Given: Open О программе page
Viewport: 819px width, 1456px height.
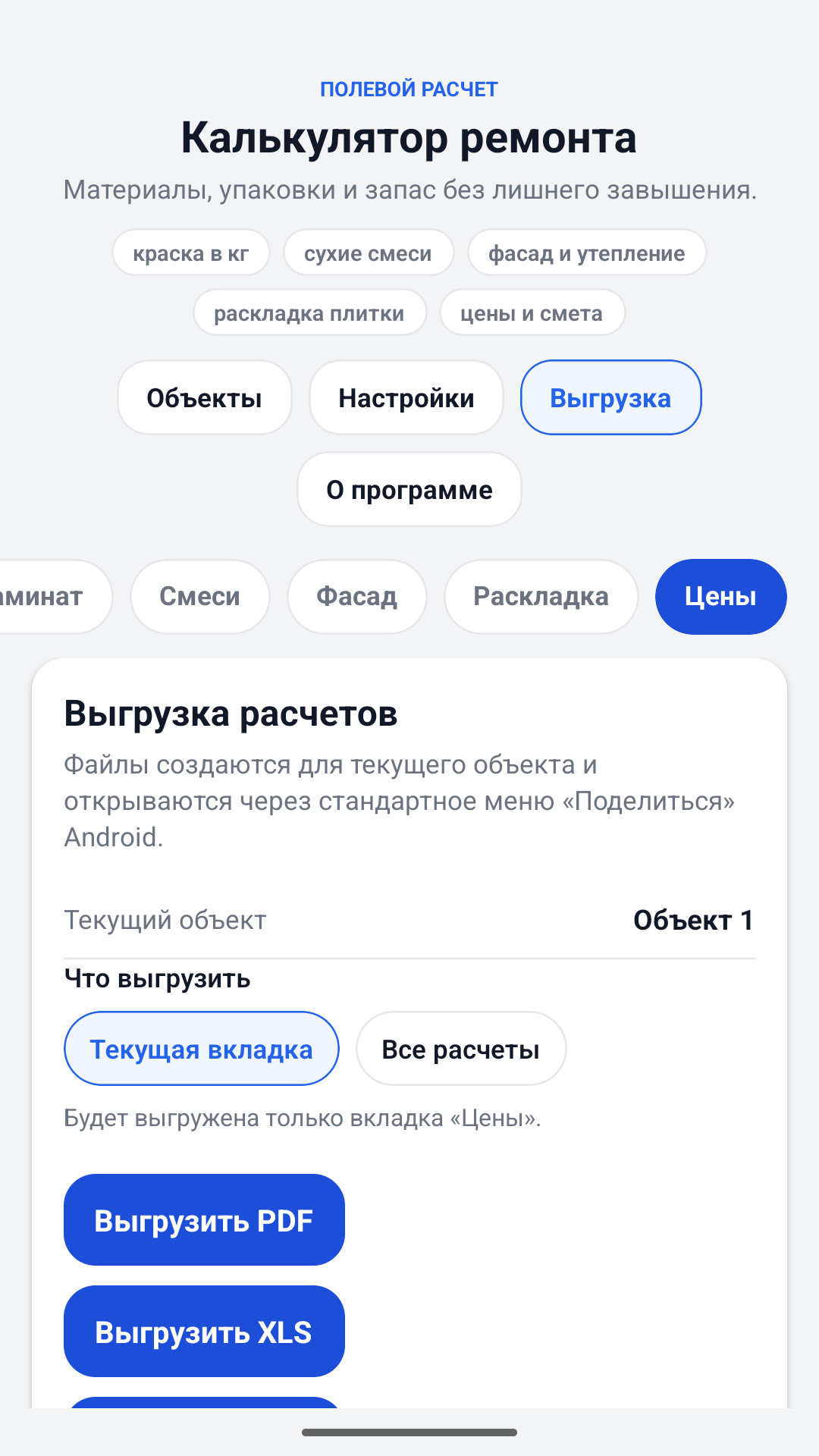Looking at the screenshot, I should tap(409, 489).
